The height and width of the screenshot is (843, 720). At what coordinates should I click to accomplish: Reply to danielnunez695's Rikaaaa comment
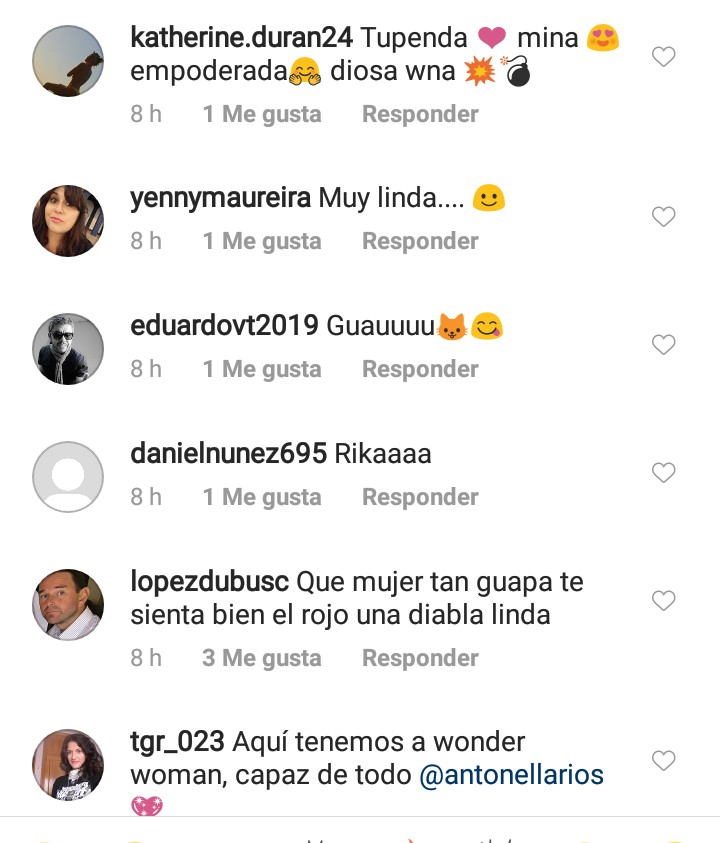click(420, 497)
